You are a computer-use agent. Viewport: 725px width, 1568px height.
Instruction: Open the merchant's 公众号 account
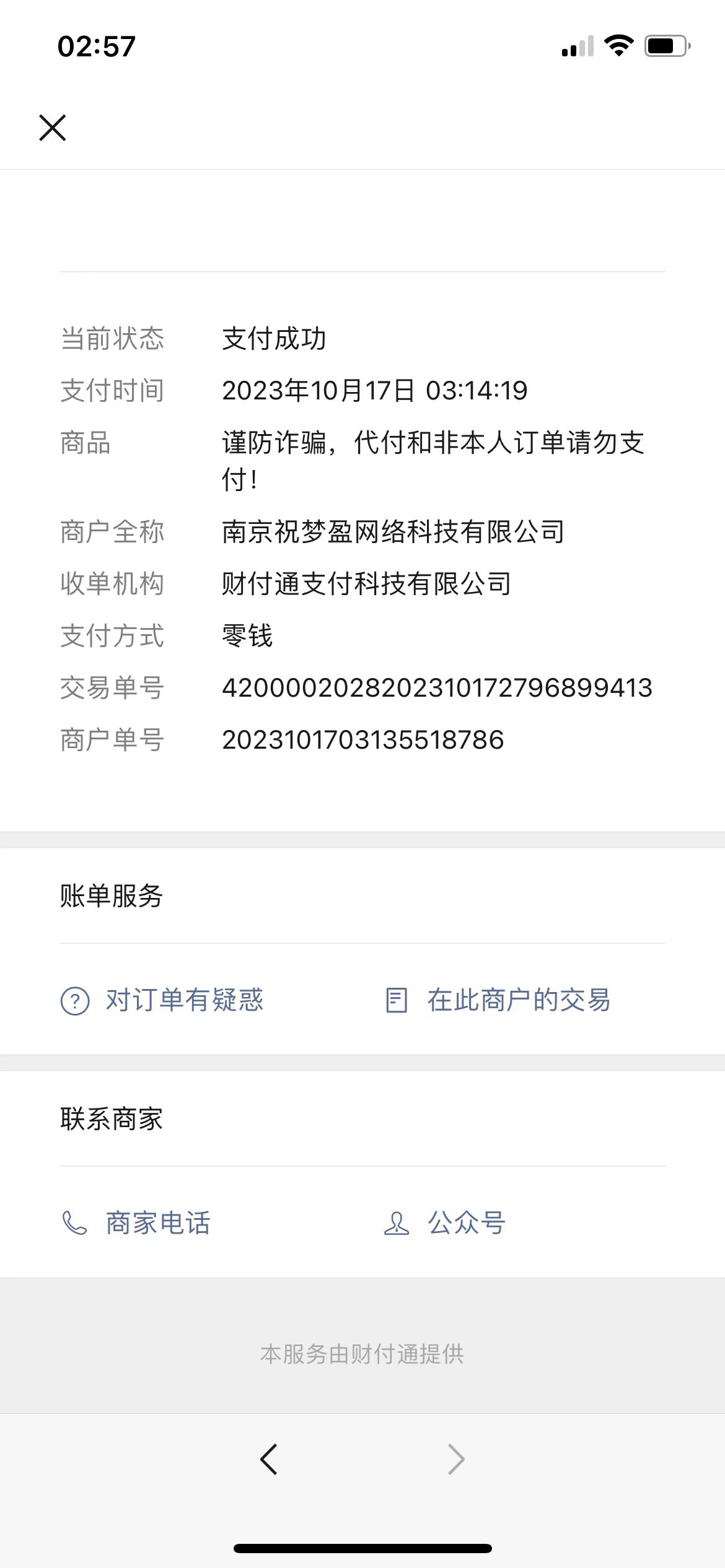pyautogui.click(x=445, y=1223)
